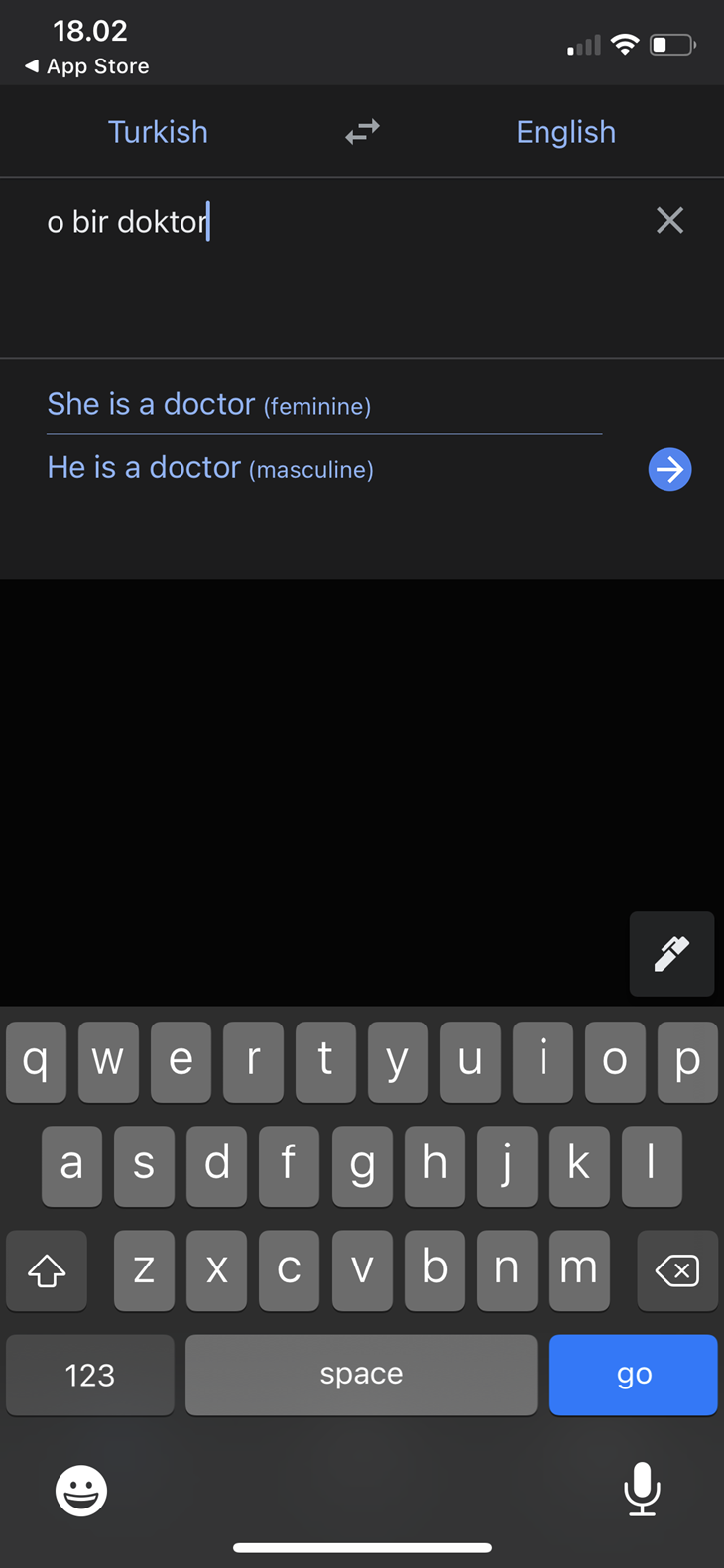Hit the blue go key
Viewport: 724px width, 1568px height.
pyautogui.click(x=633, y=1374)
